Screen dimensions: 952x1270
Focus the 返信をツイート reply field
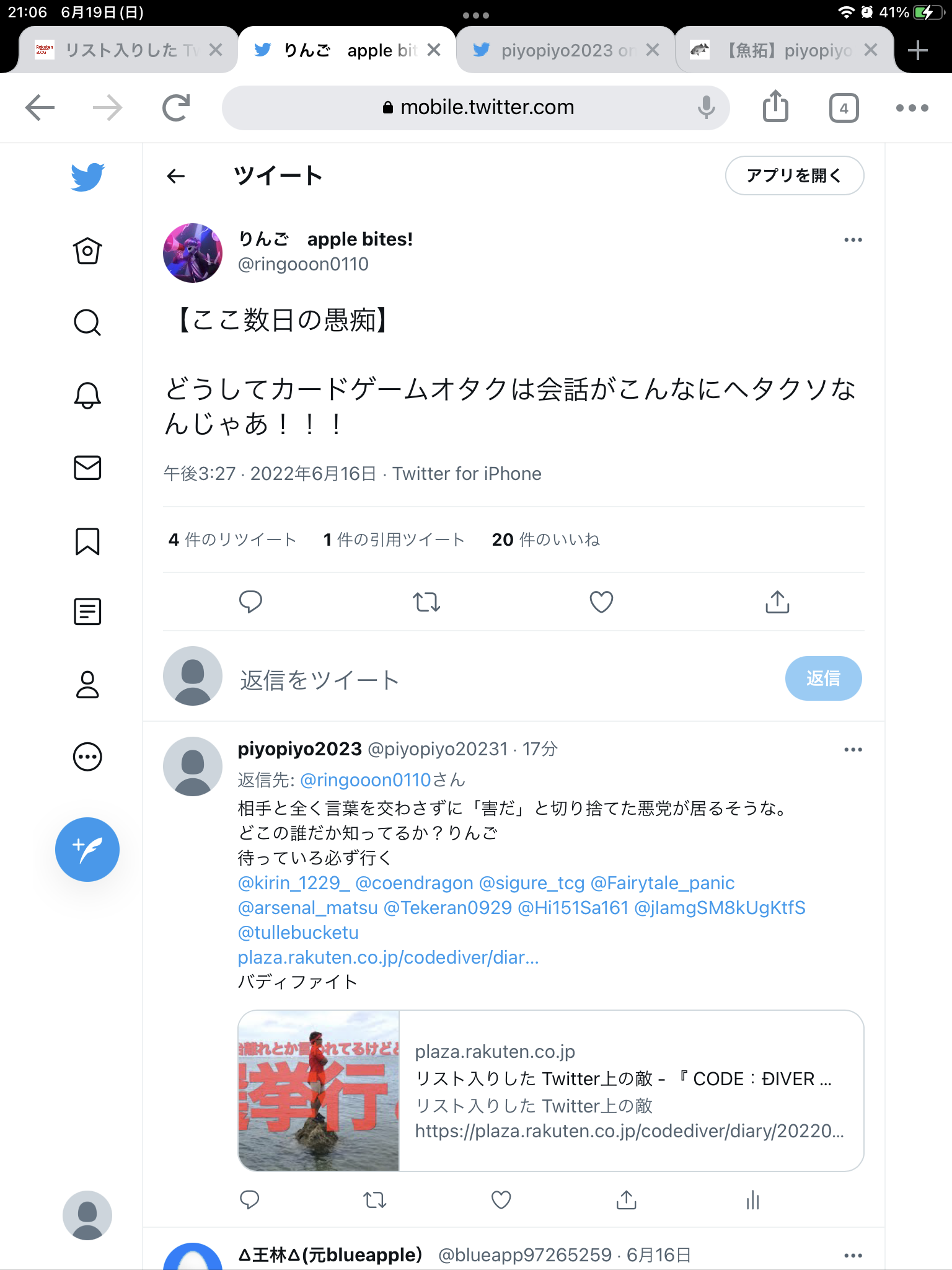click(x=496, y=680)
